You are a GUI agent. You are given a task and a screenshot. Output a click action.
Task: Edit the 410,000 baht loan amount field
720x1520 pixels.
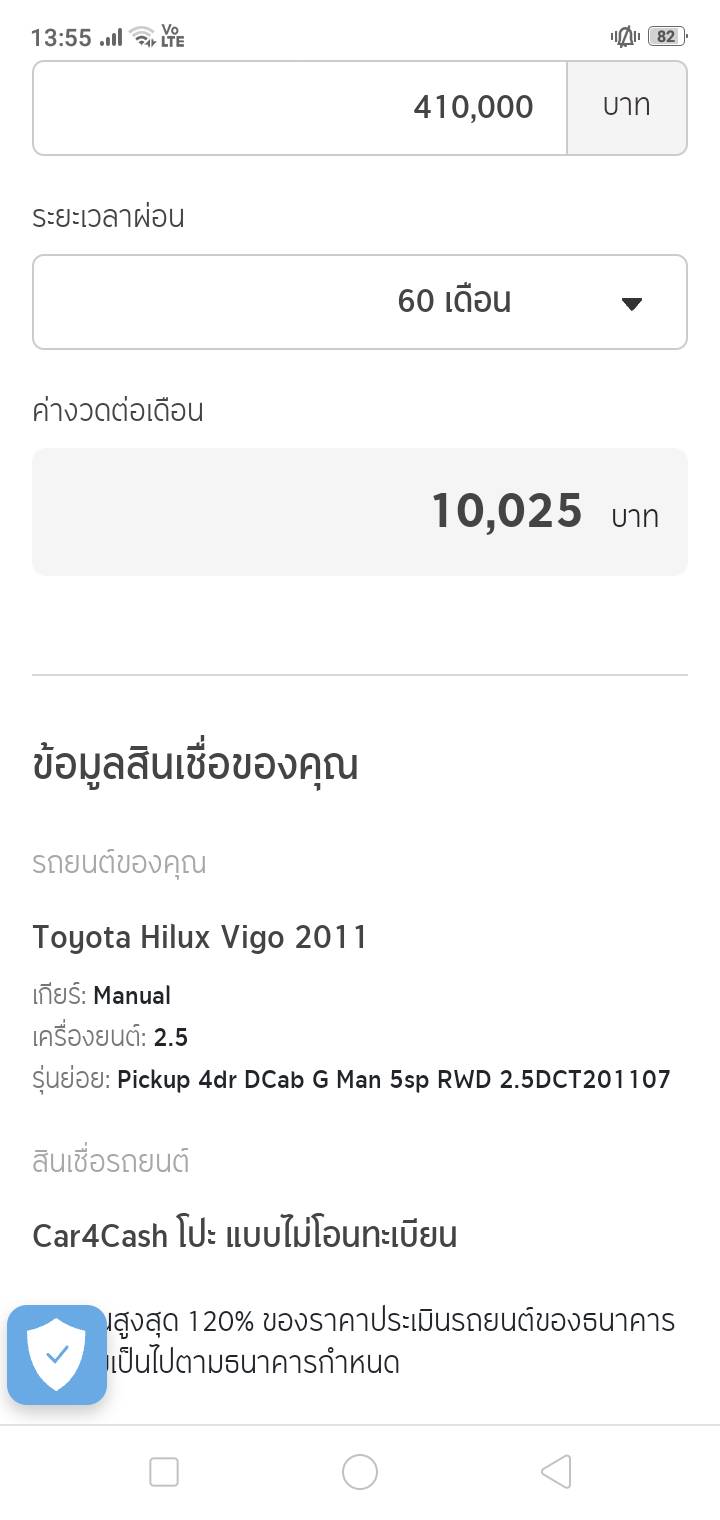coord(300,108)
